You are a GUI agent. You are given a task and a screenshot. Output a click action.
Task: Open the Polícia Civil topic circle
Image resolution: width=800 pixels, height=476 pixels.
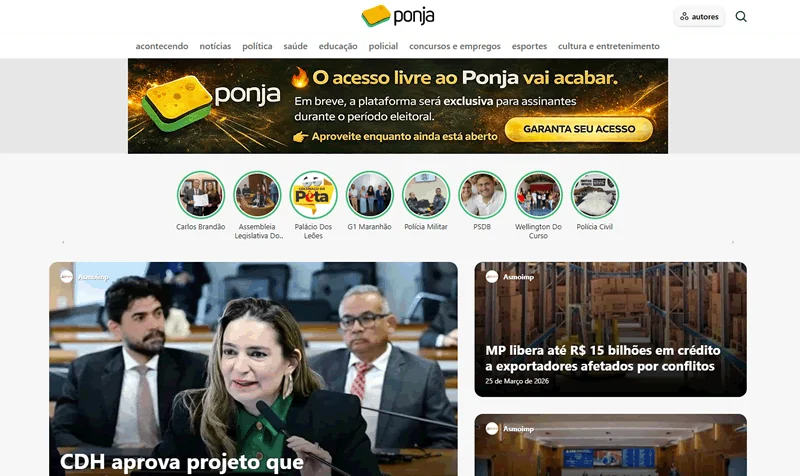click(595, 195)
